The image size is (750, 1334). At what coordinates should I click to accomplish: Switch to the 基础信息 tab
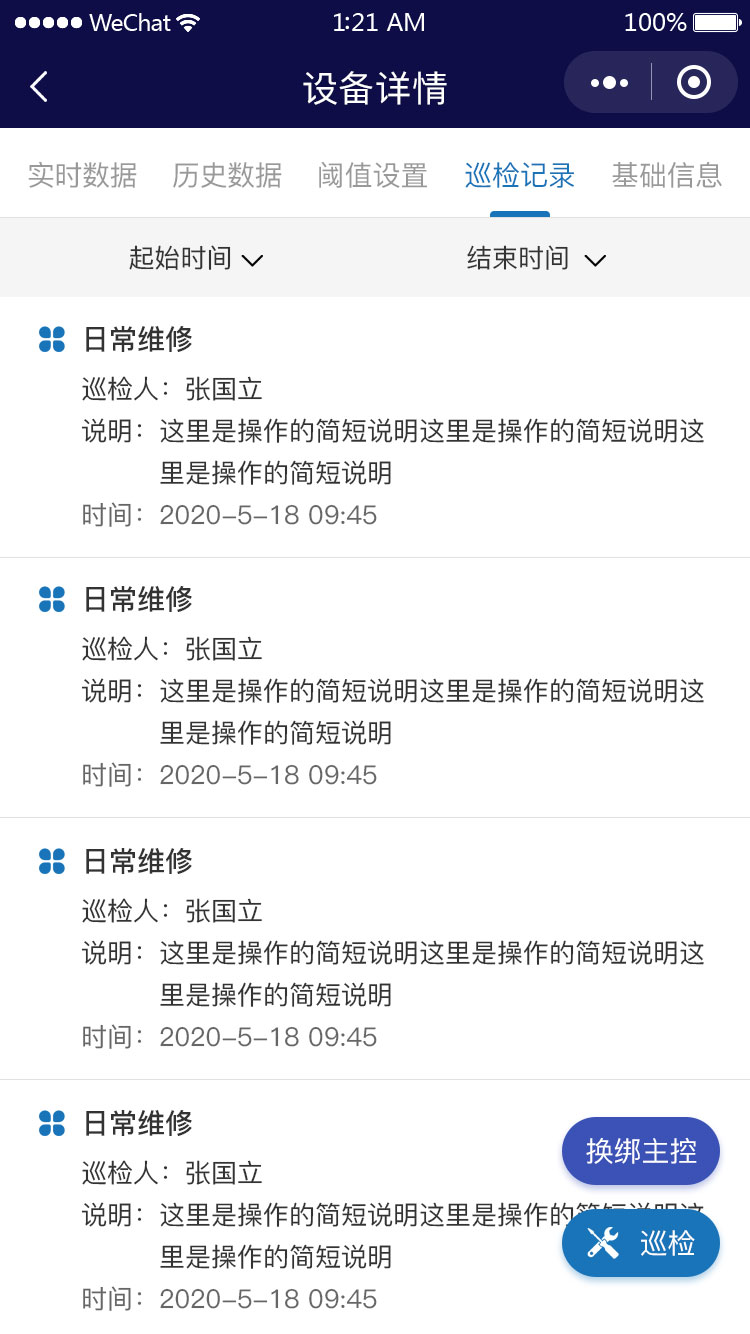tap(666, 176)
